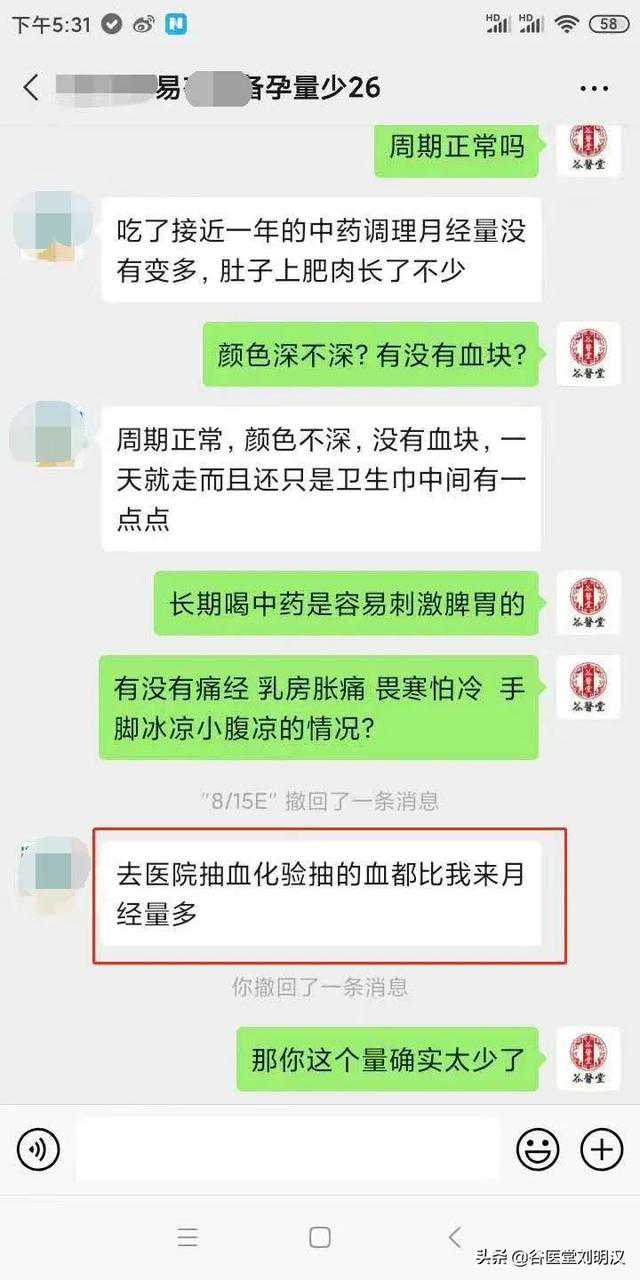This screenshot has height=1280, width=640.
Task: Open the emoji picker
Action: tap(537, 1150)
